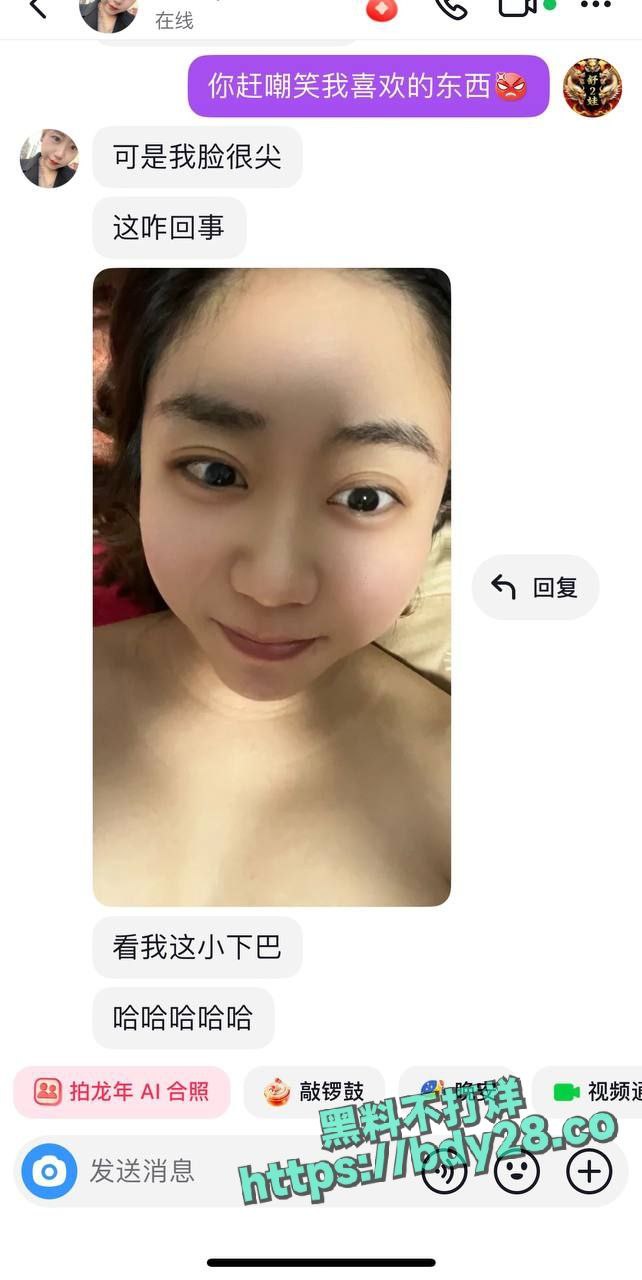Screen dimensions: 642x1280
Task: Open the plus attachments button
Action: tap(589, 1171)
